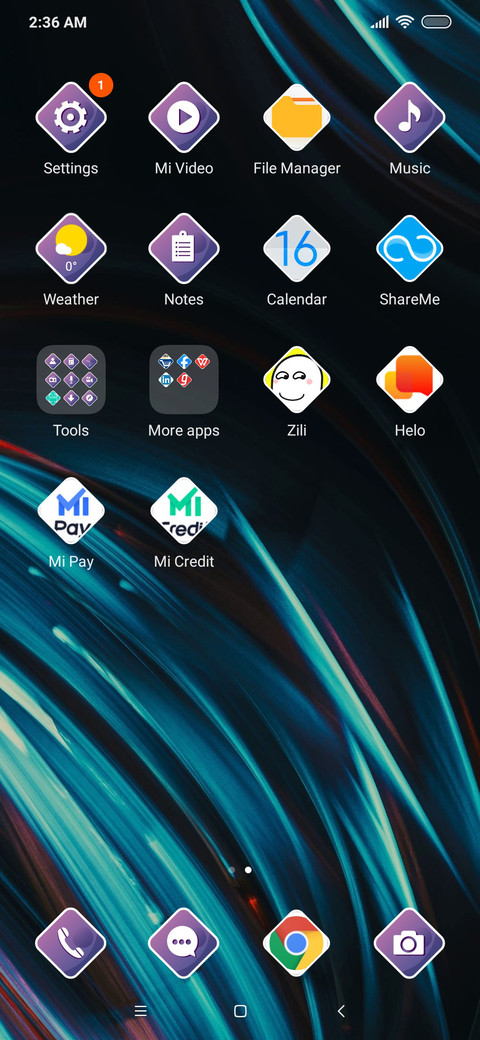Open the Messaging app in the dock
This screenshot has height=1040, width=480.
coord(184,942)
